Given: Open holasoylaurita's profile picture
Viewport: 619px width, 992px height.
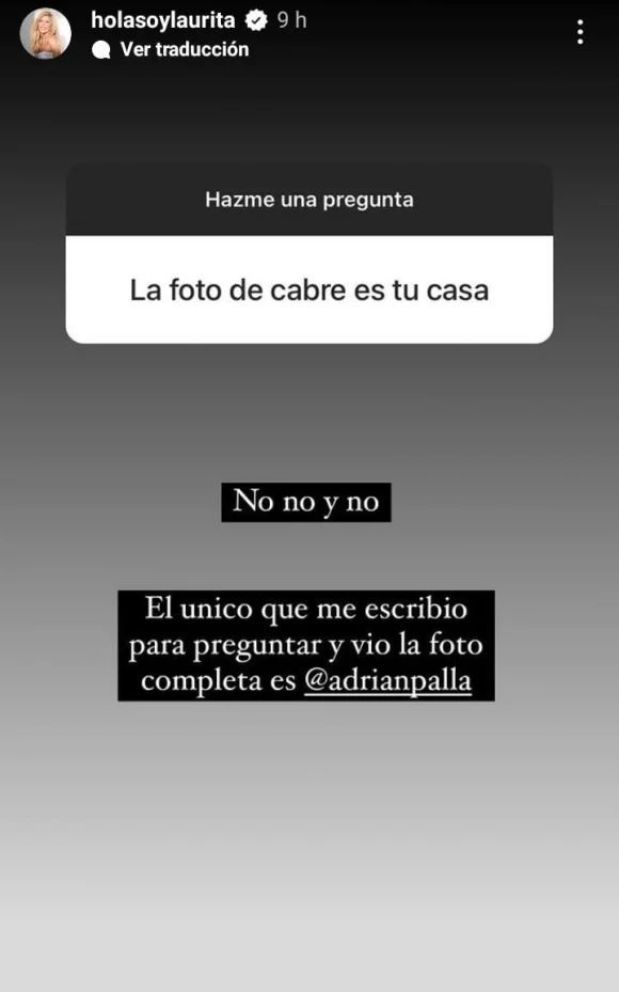Looking at the screenshot, I should pos(45,34).
